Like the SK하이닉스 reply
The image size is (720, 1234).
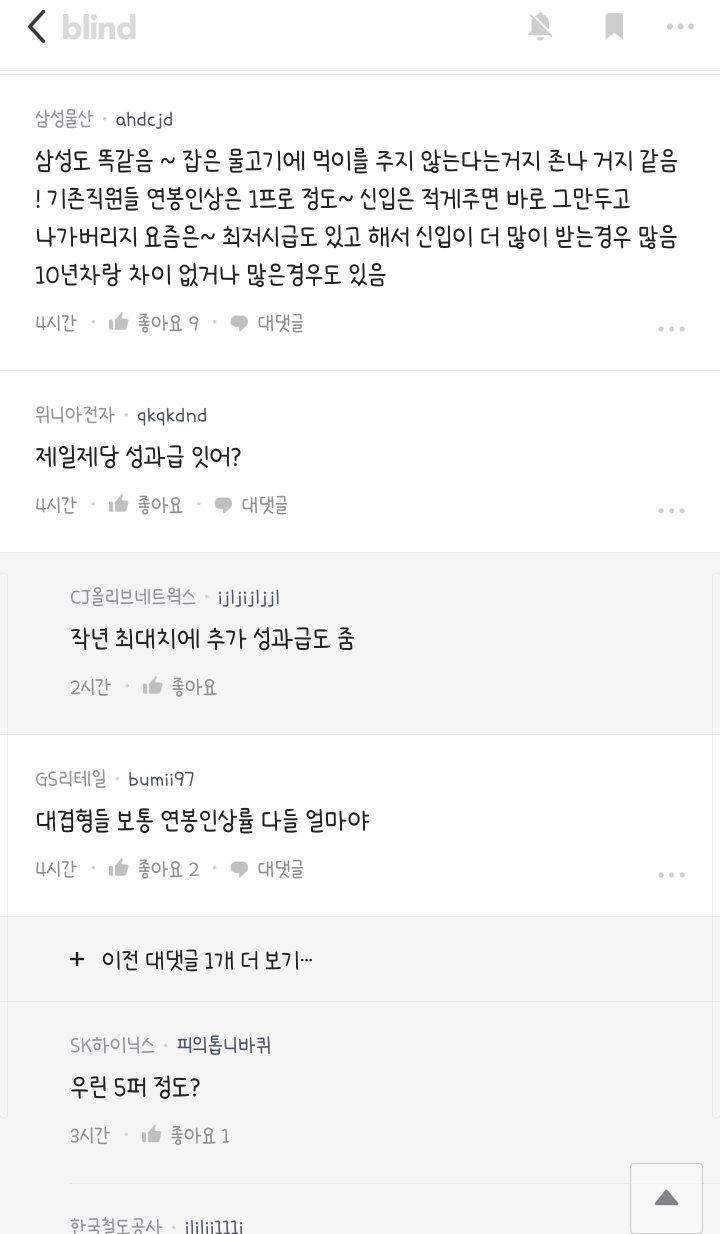pyautogui.click(x=186, y=1135)
